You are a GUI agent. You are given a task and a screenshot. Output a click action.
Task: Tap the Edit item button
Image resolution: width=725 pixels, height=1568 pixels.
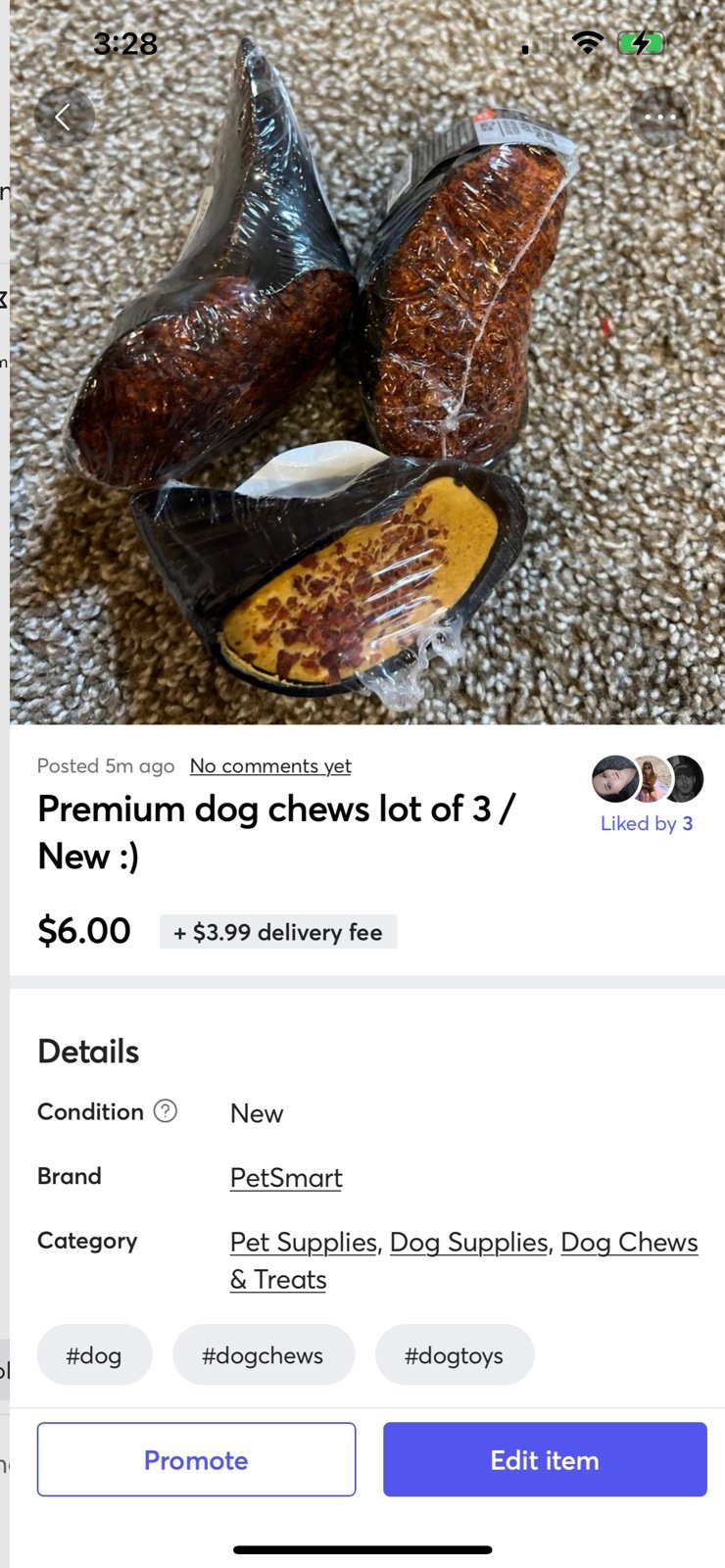[x=545, y=1460]
